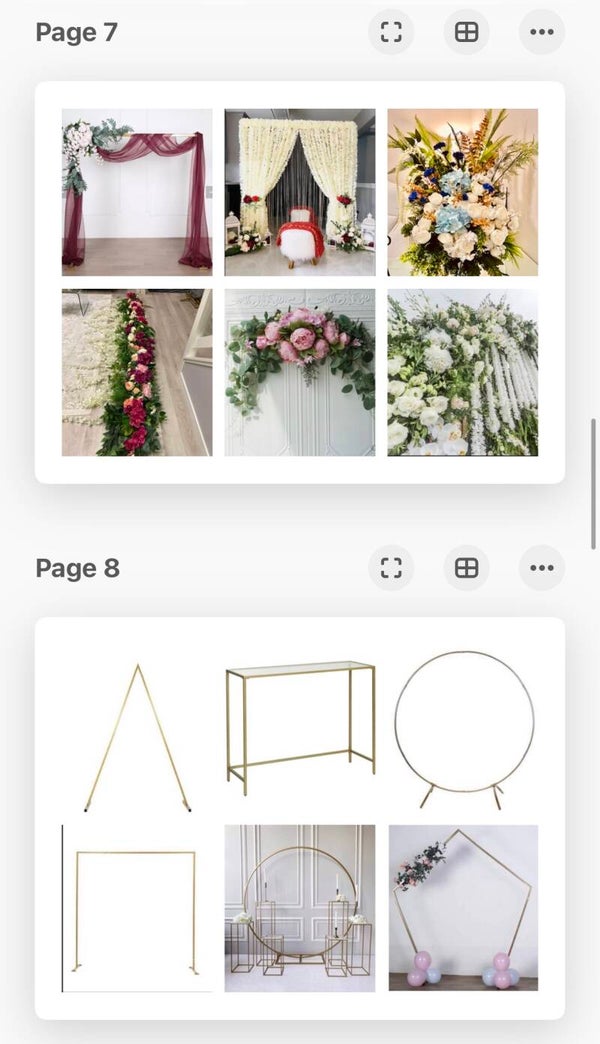Select the blue and white bouquet photo
600x1044 pixels.
pos(463,192)
